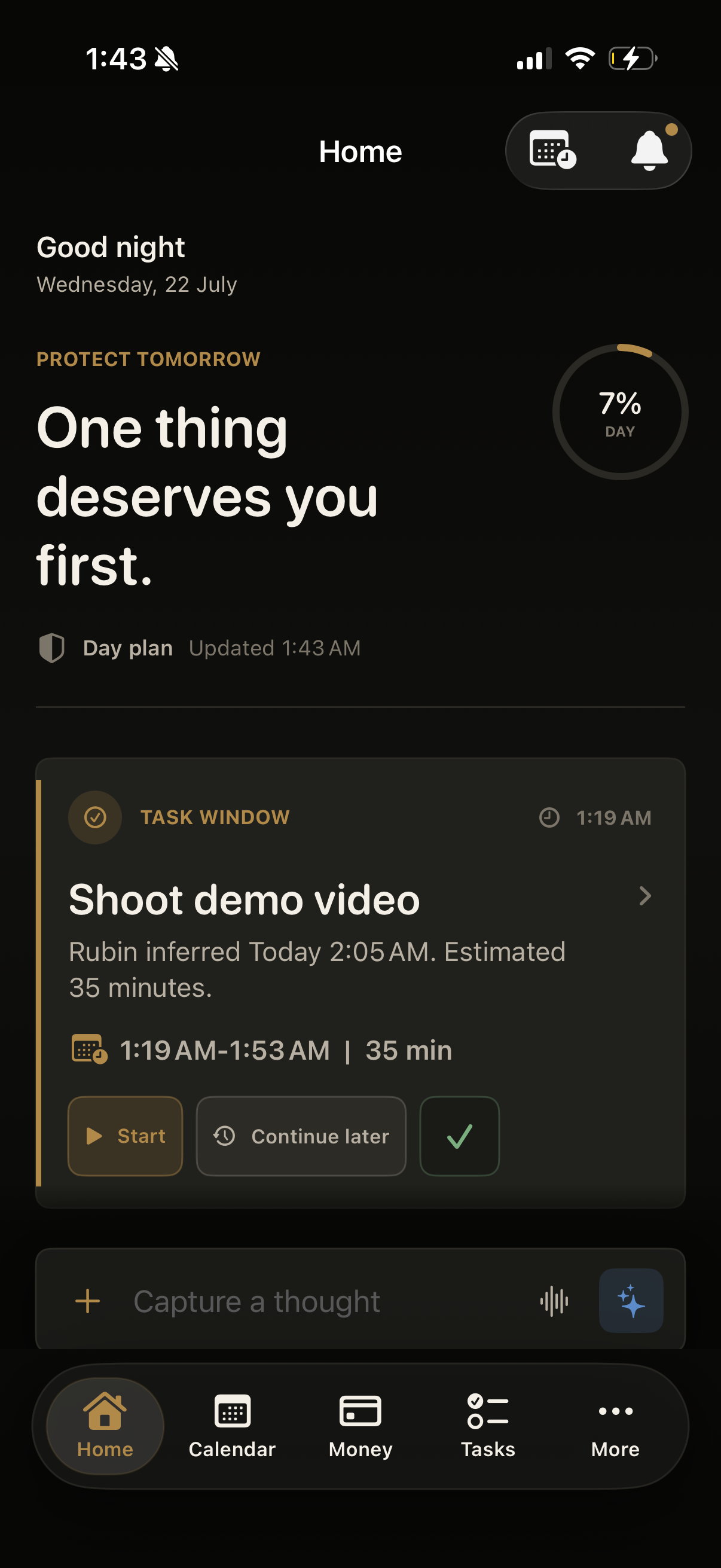Open the AI sparkle assistant button
This screenshot has height=1568, width=721.
(x=631, y=1301)
